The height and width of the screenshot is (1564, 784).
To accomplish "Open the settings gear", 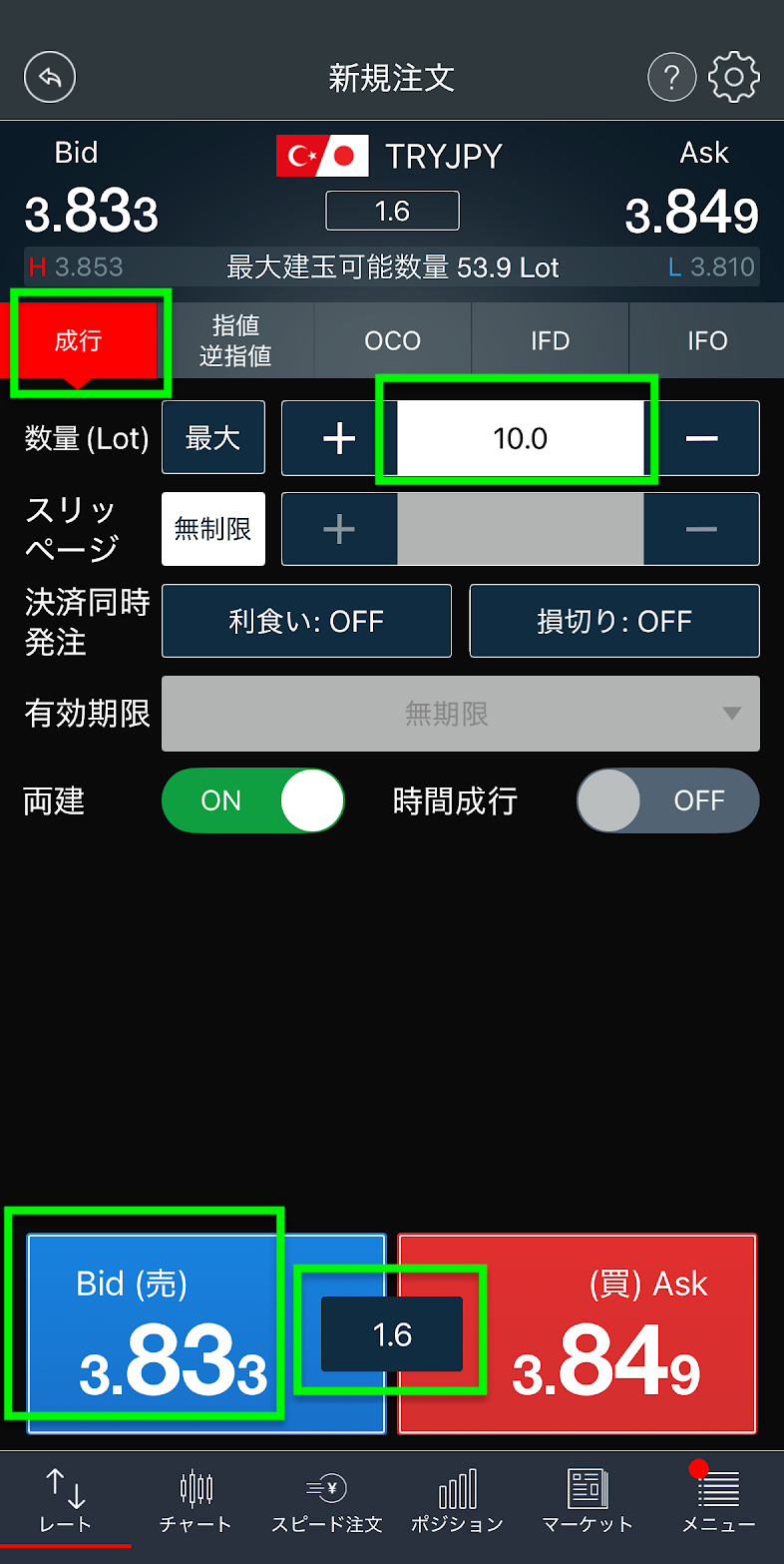I will click(733, 77).
